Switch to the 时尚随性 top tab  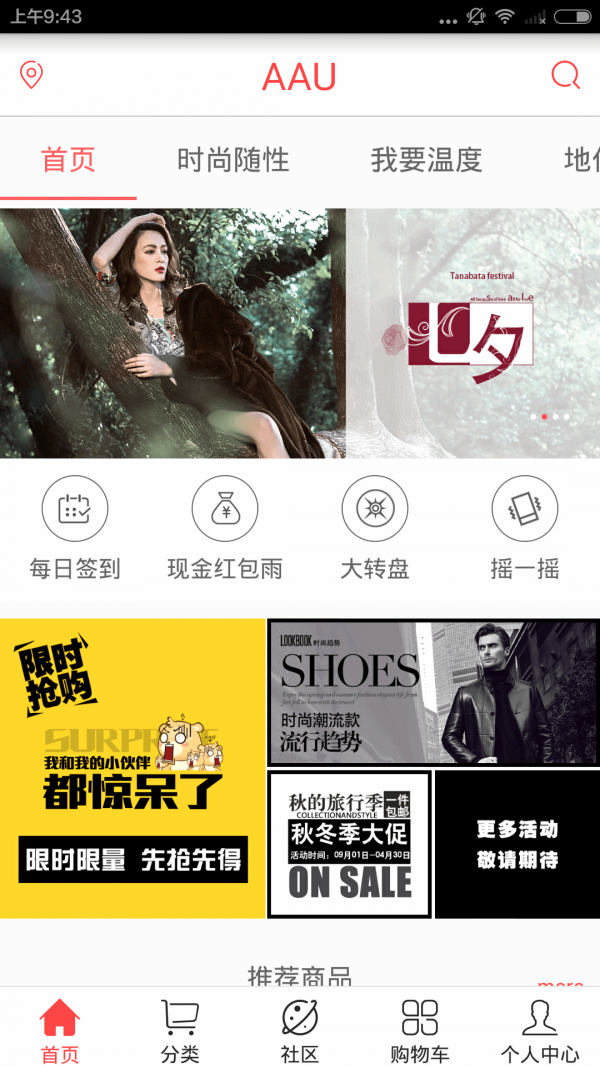[x=233, y=160]
